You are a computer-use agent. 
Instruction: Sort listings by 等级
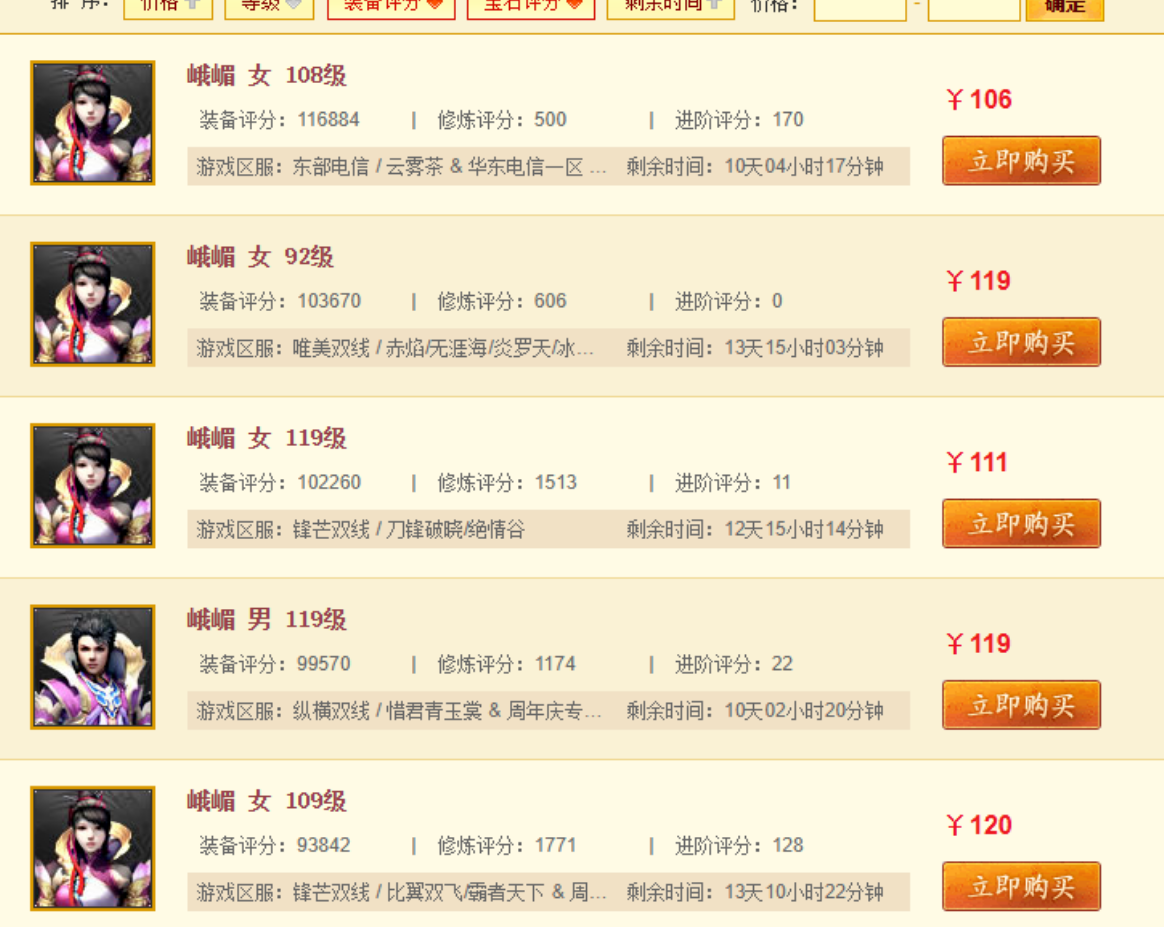pos(269,6)
